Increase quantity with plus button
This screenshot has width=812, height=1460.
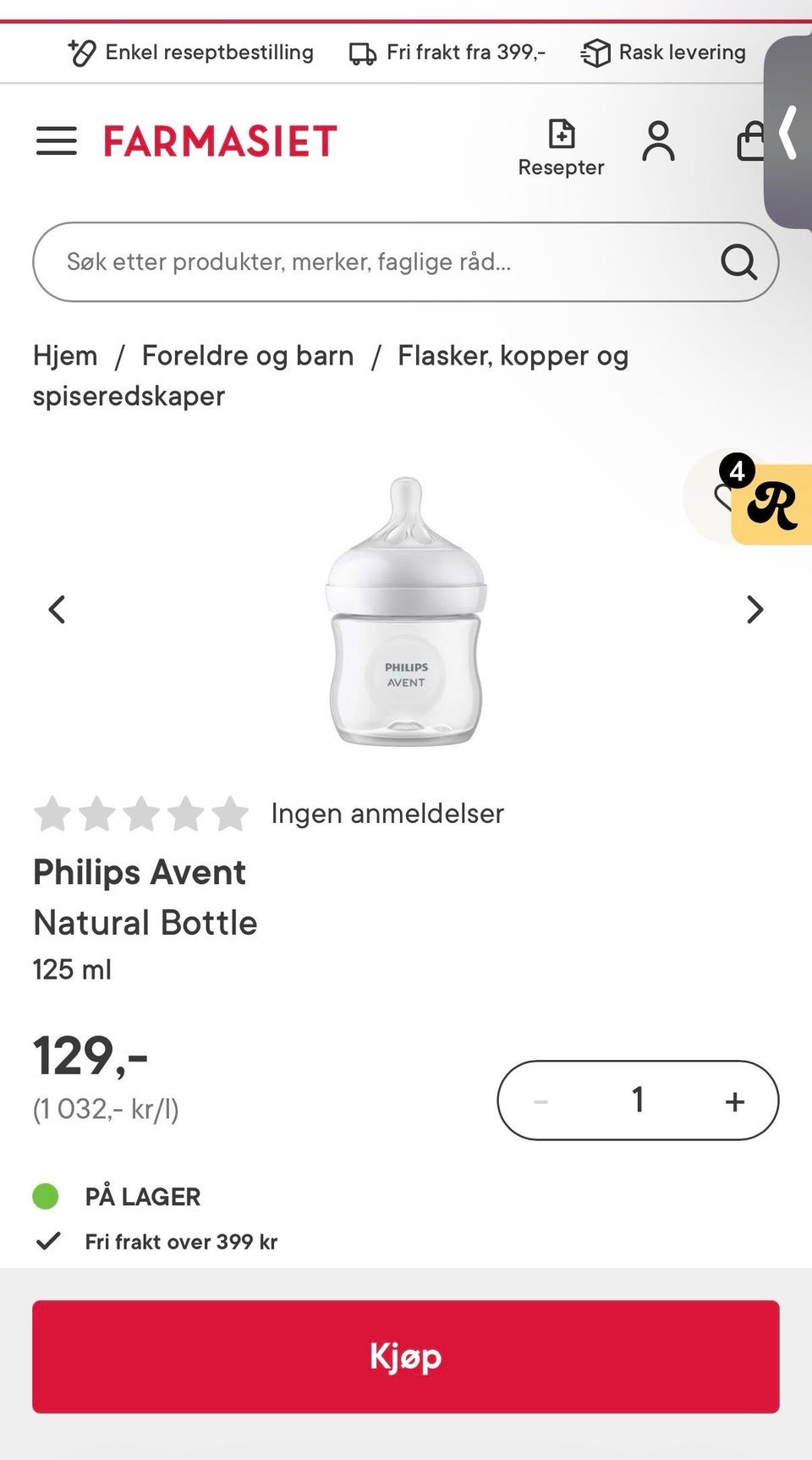[735, 1101]
